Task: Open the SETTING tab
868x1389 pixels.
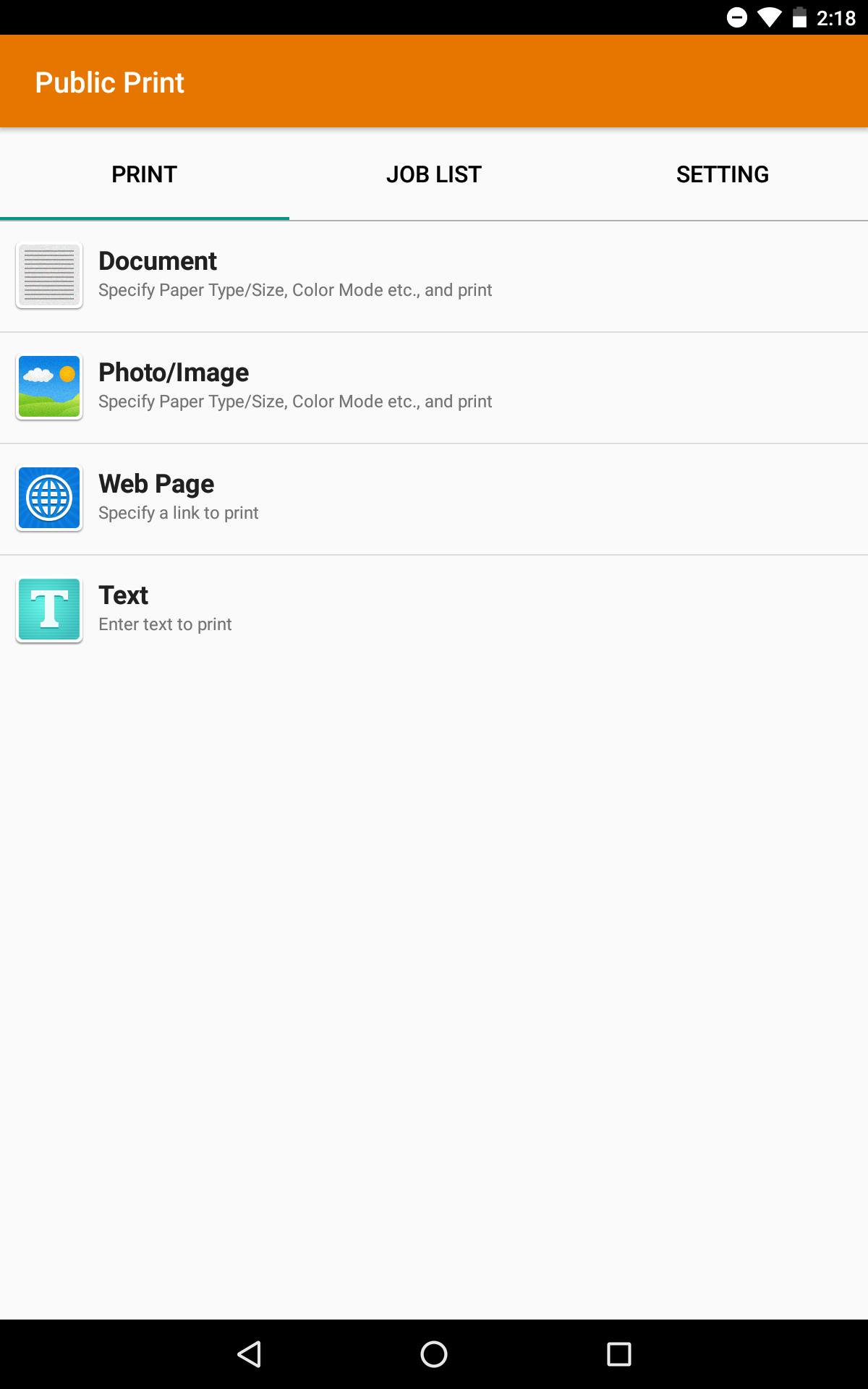Action: (x=722, y=174)
